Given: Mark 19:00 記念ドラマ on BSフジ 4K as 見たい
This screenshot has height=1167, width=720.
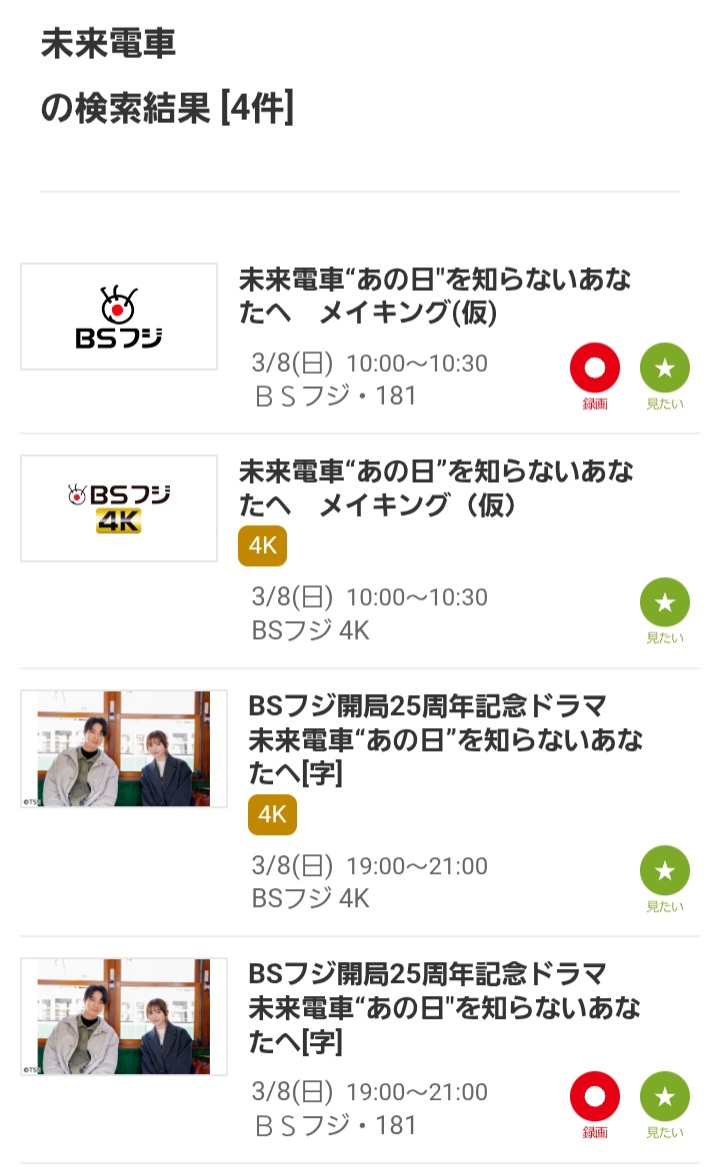Looking at the screenshot, I should [665, 871].
